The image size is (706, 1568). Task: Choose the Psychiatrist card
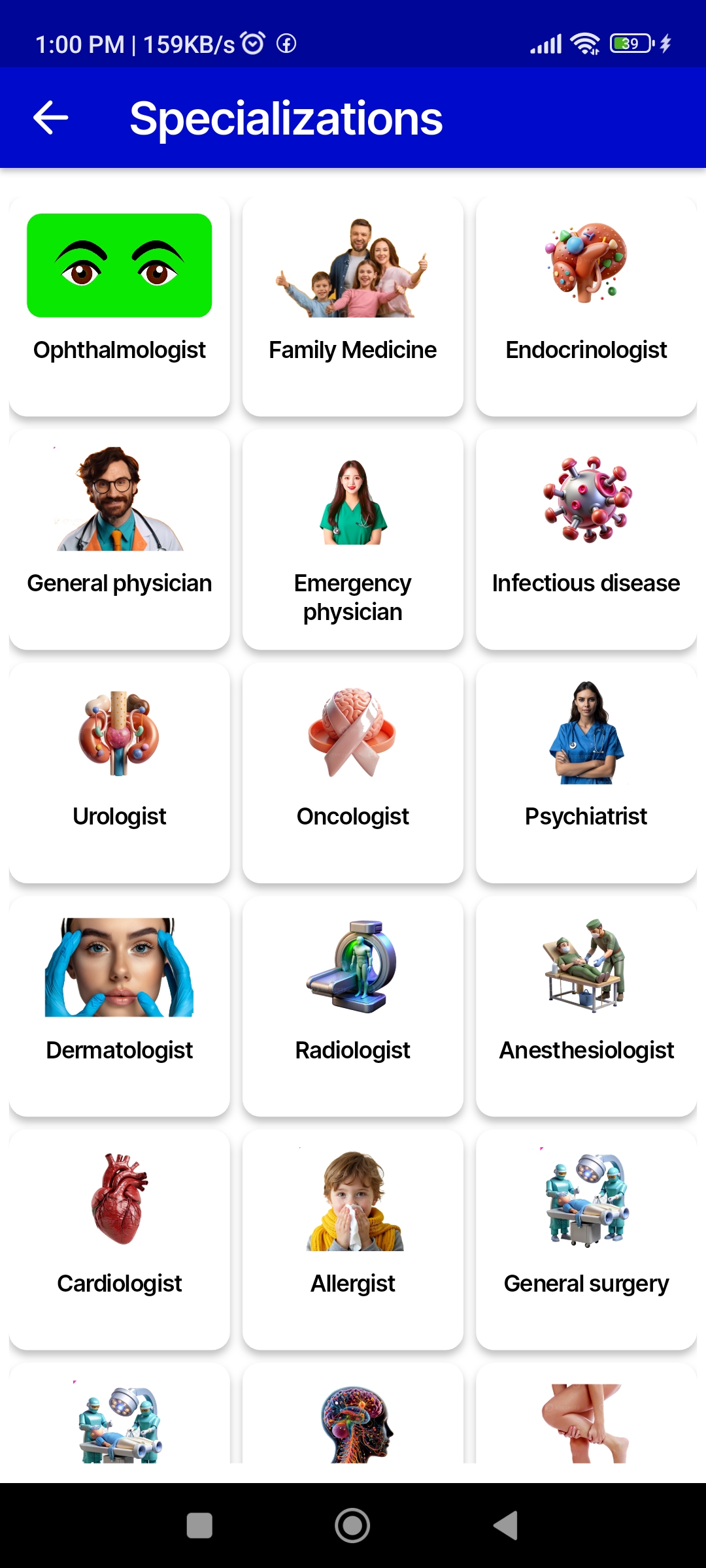[586, 772]
